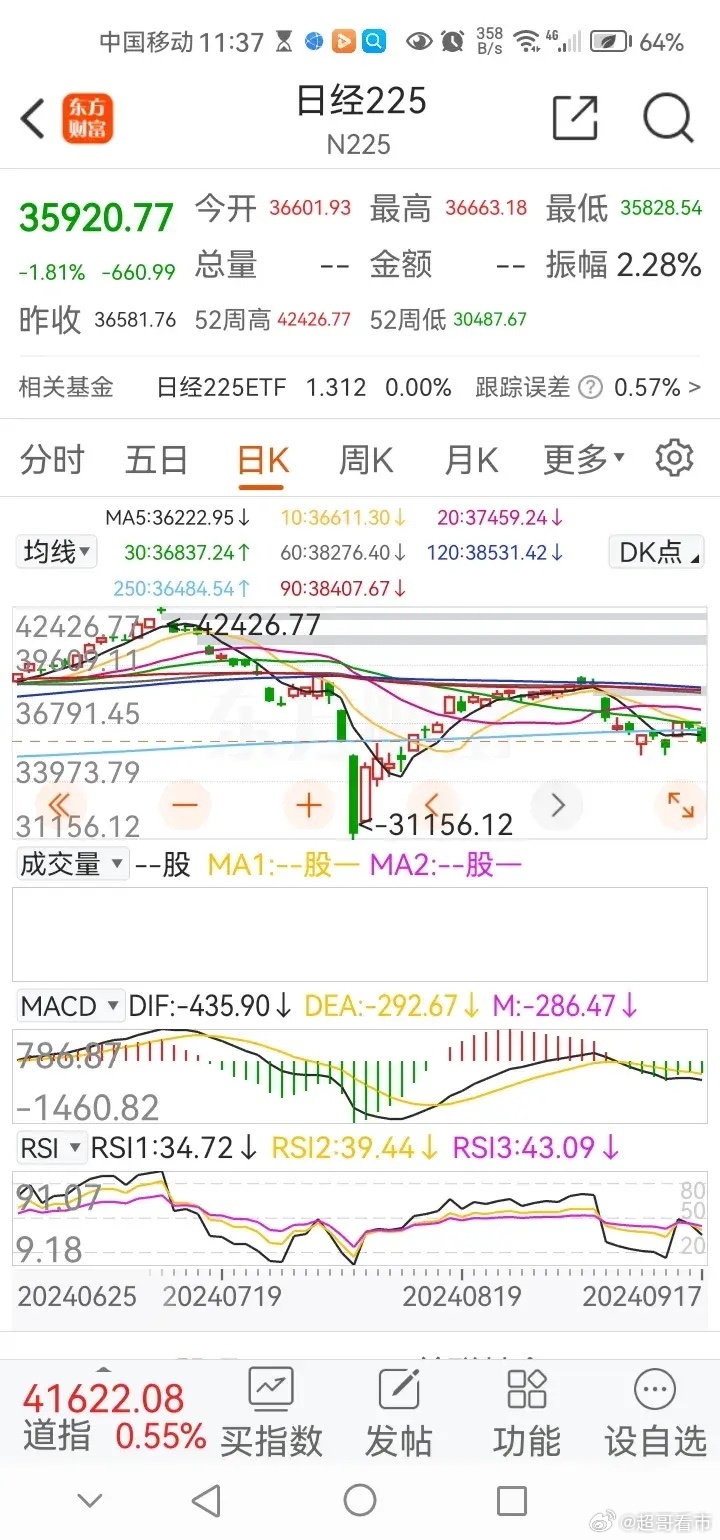Go back using the top-left arrow
Viewport: 720px width, 1540px height.
tap(33, 119)
